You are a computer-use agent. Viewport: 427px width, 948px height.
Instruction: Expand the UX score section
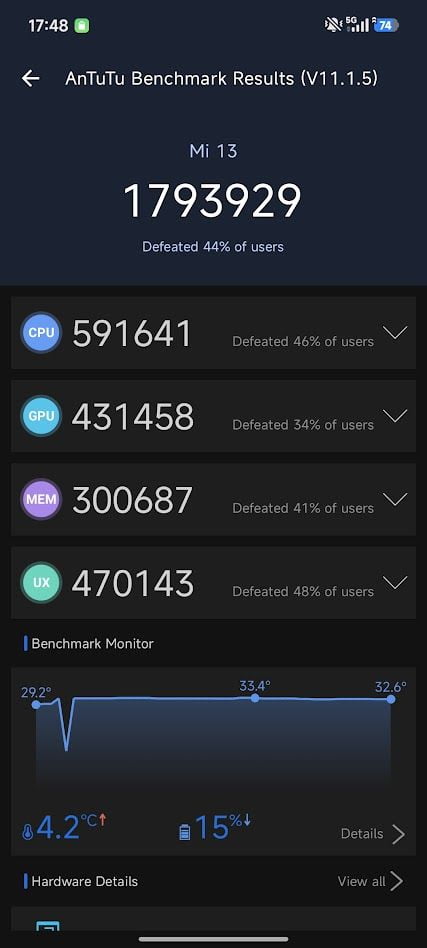[396, 583]
